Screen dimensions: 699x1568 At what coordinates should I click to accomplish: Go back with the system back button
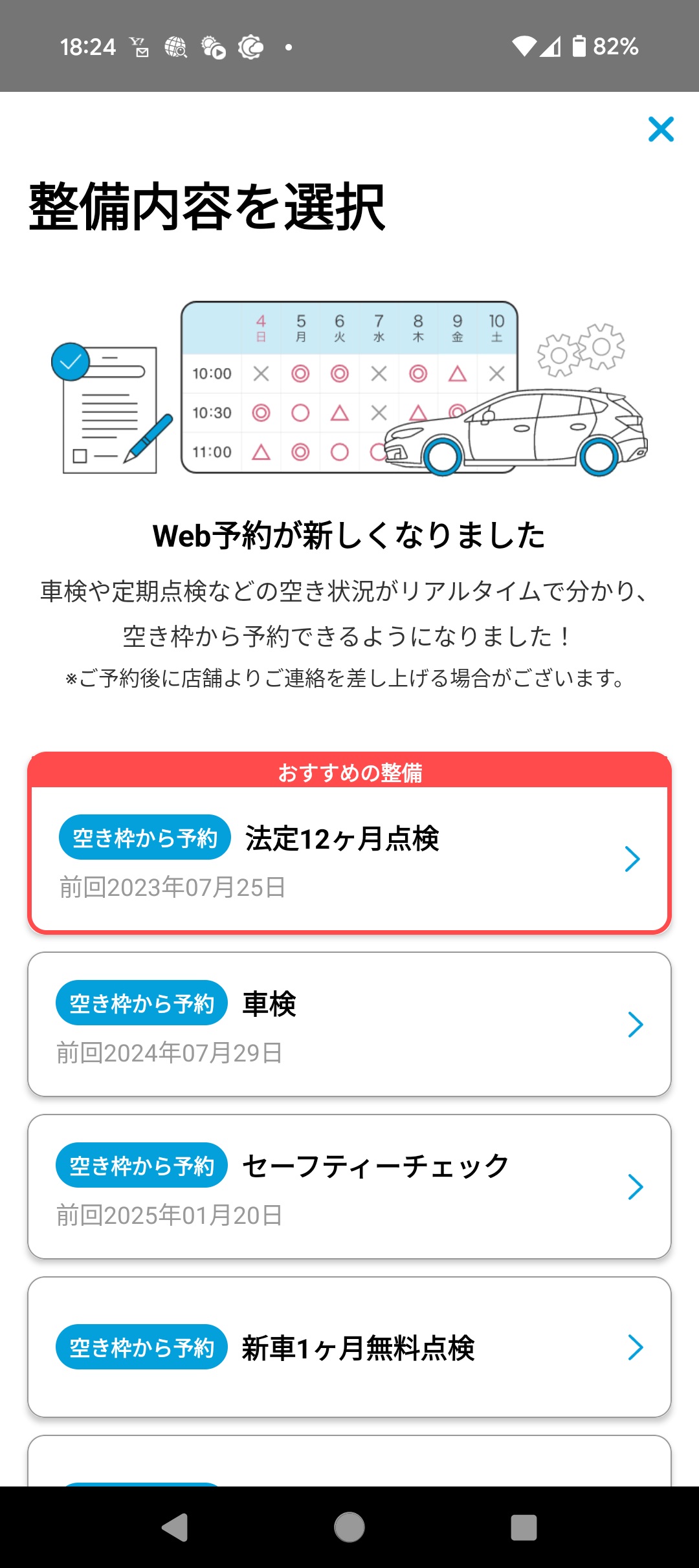[175, 1528]
